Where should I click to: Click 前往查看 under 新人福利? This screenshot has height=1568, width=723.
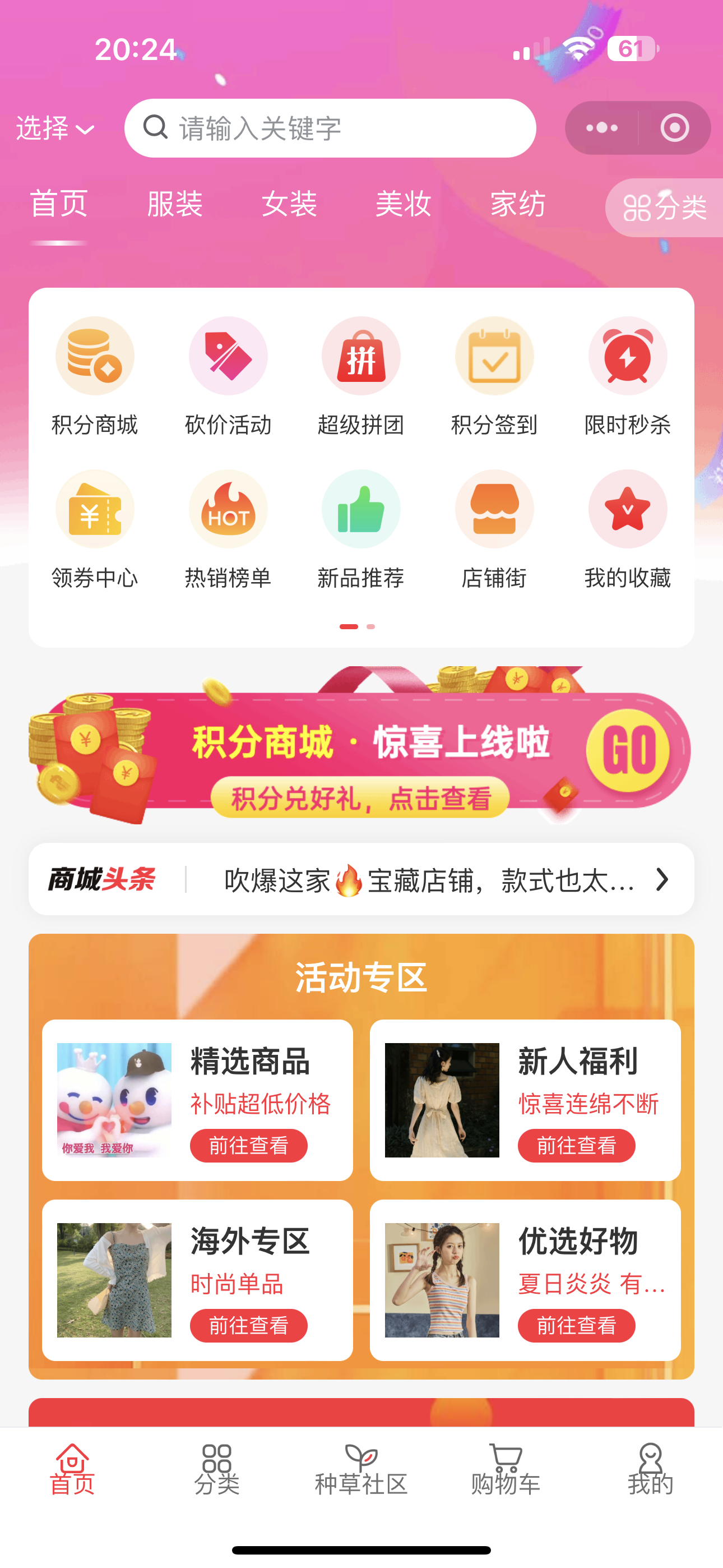[576, 1145]
